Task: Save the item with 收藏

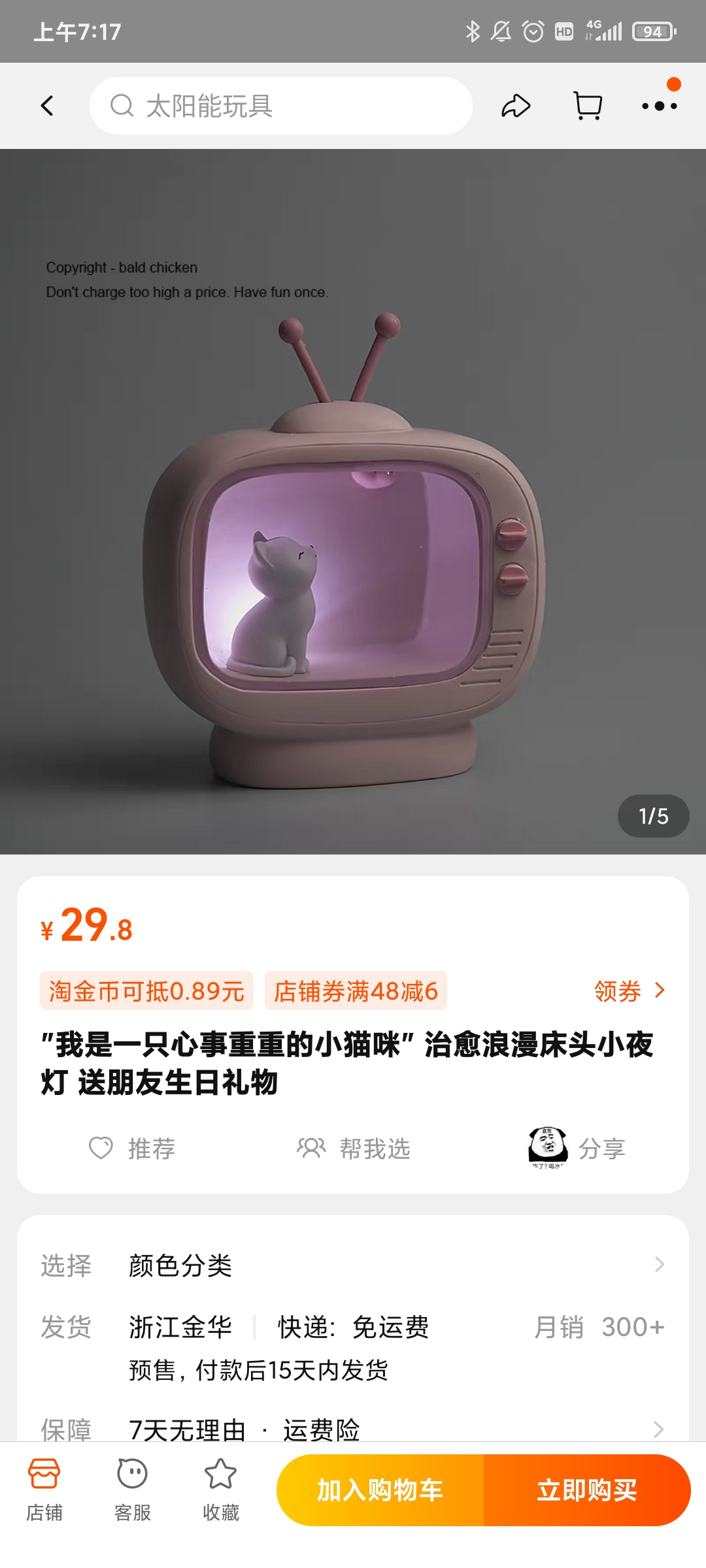Action: click(x=221, y=1490)
